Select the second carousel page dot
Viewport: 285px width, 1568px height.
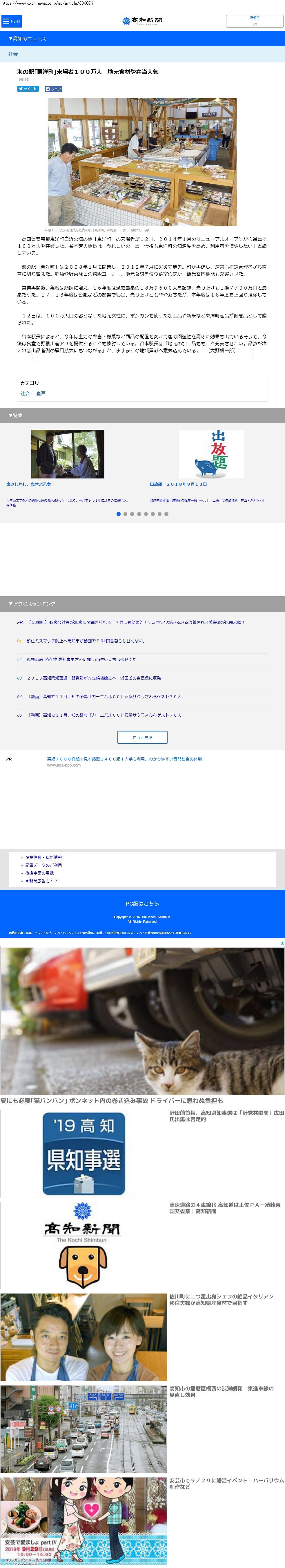[125, 514]
